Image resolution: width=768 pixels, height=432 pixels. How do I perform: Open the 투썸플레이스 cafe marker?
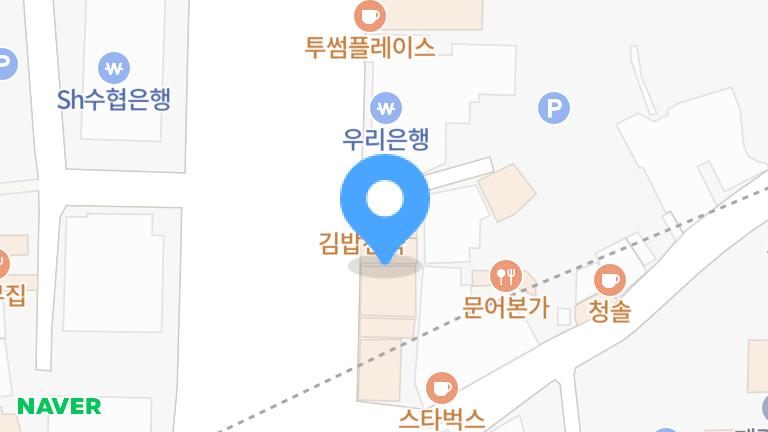coord(370,17)
